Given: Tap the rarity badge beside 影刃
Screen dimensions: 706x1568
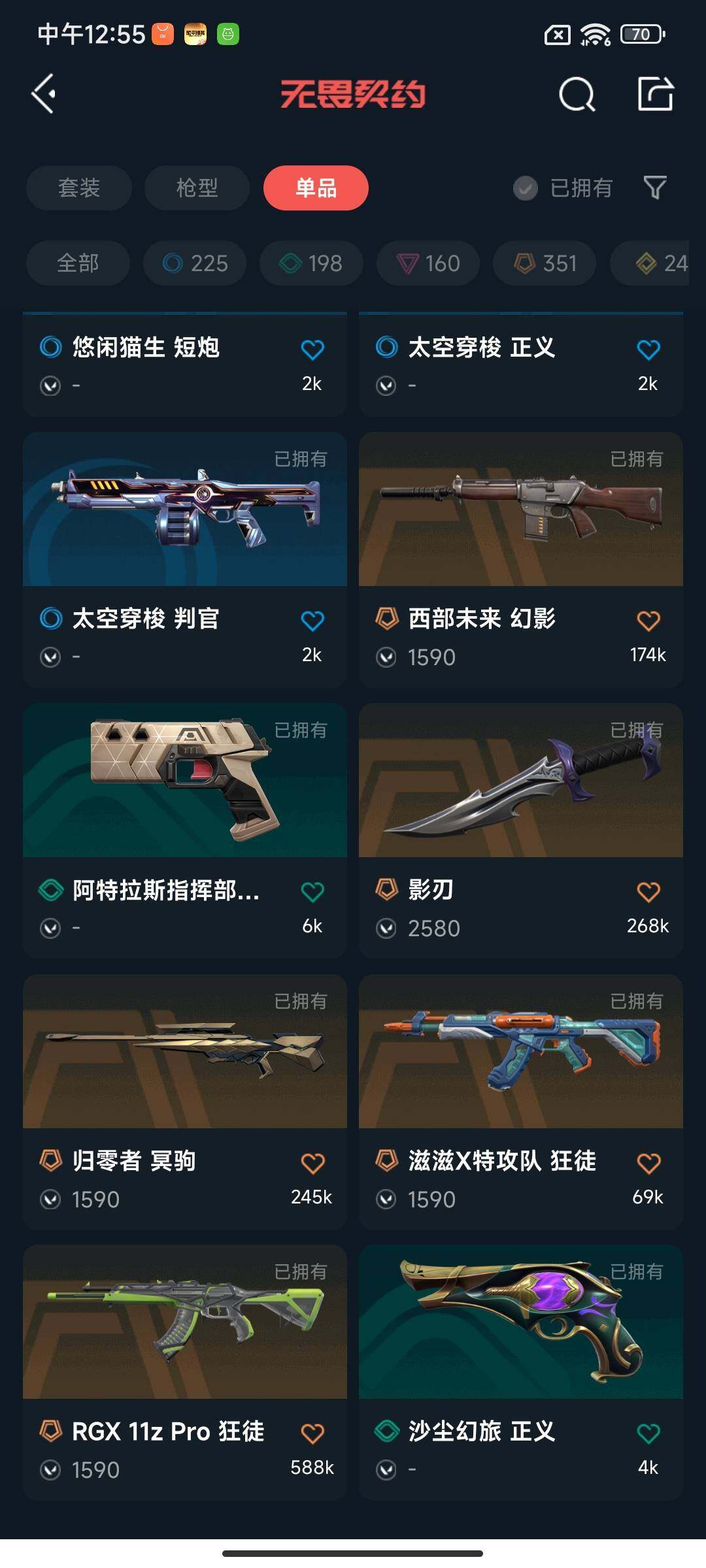Looking at the screenshot, I should pos(388,889).
